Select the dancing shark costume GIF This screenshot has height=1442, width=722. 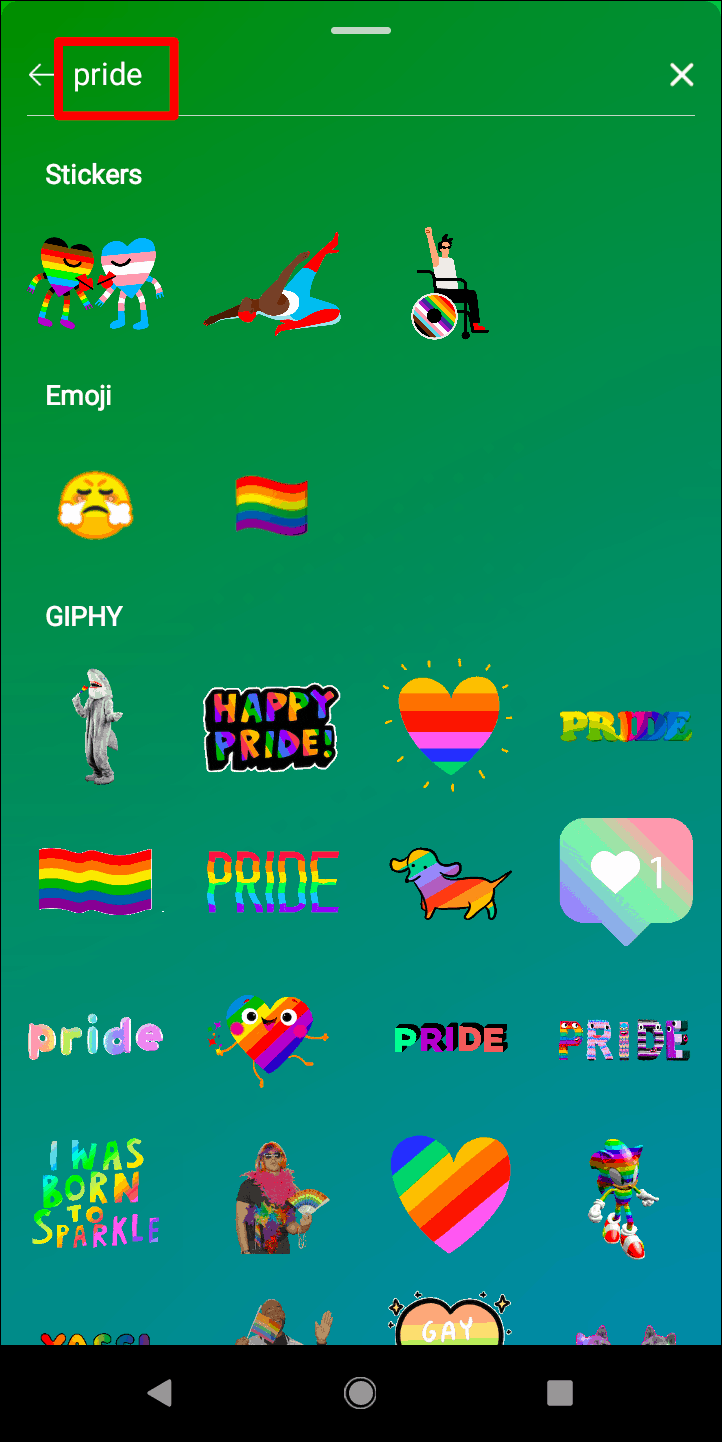click(97, 725)
